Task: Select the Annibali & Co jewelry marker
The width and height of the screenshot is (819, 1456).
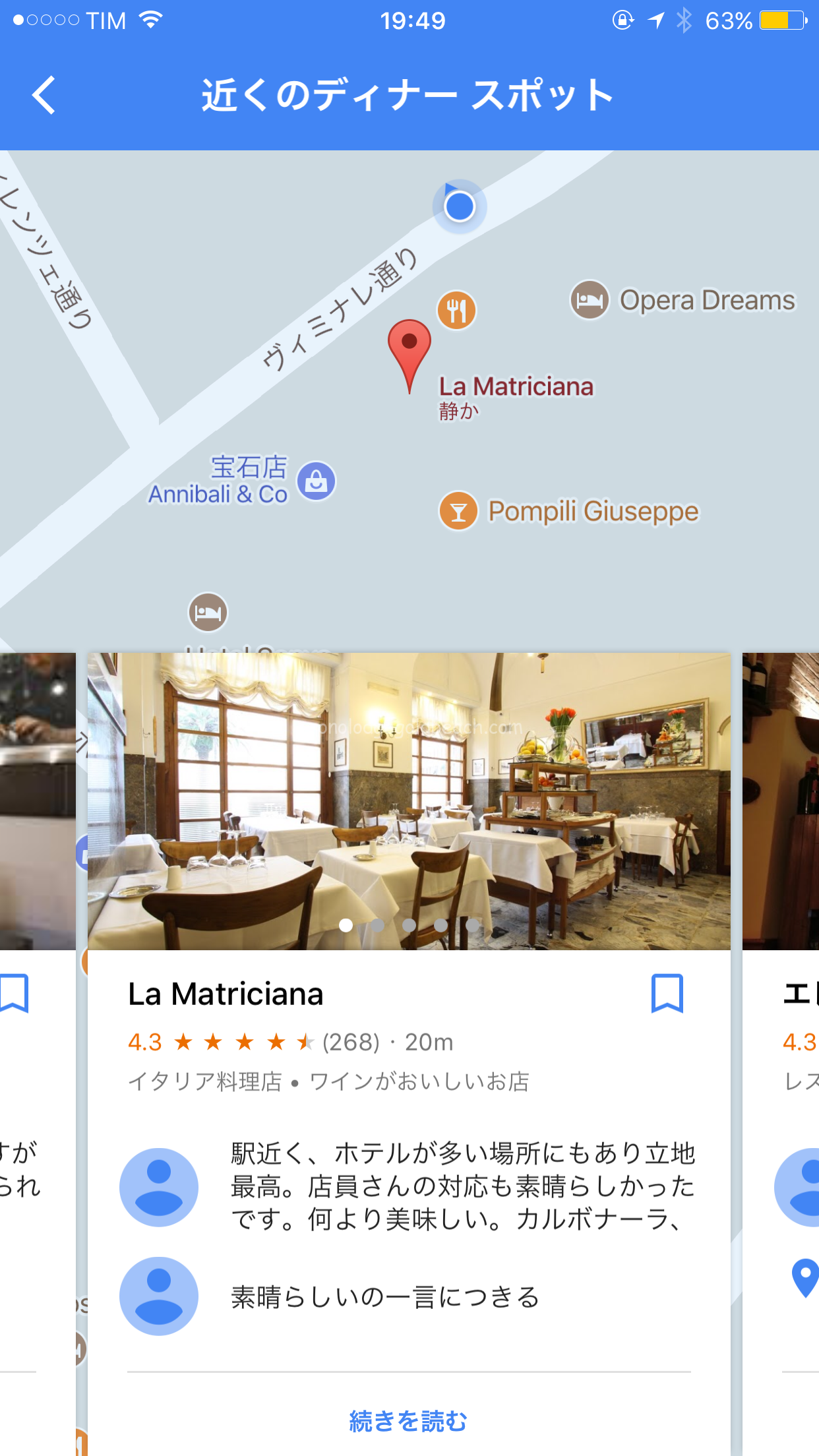Action: tap(317, 481)
